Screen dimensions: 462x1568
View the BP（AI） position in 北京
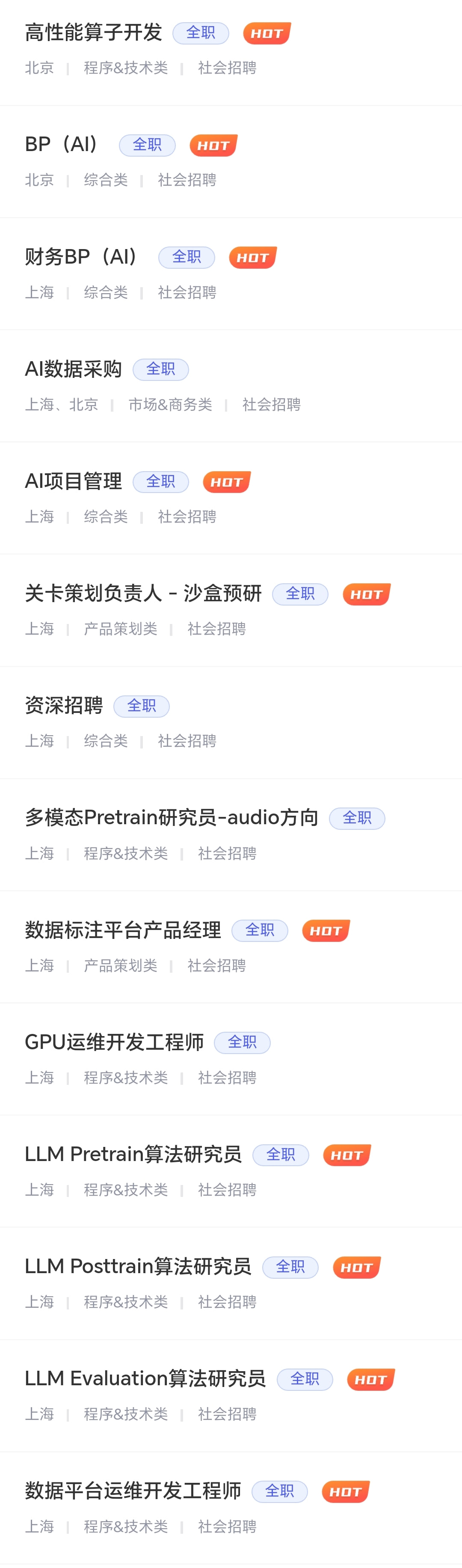click(x=62, y=145)
